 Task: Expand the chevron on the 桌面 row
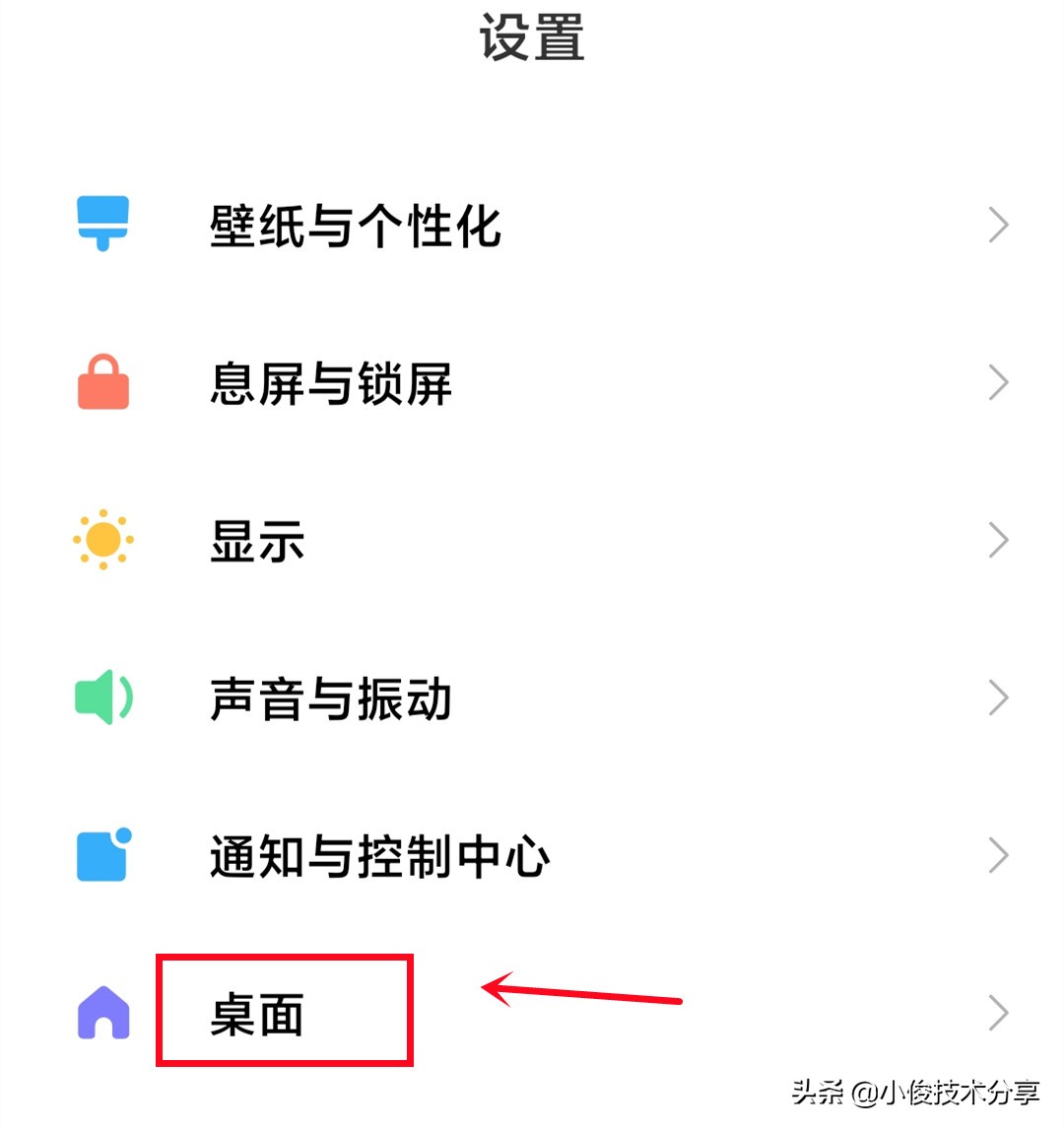[x=996, y=1012]
